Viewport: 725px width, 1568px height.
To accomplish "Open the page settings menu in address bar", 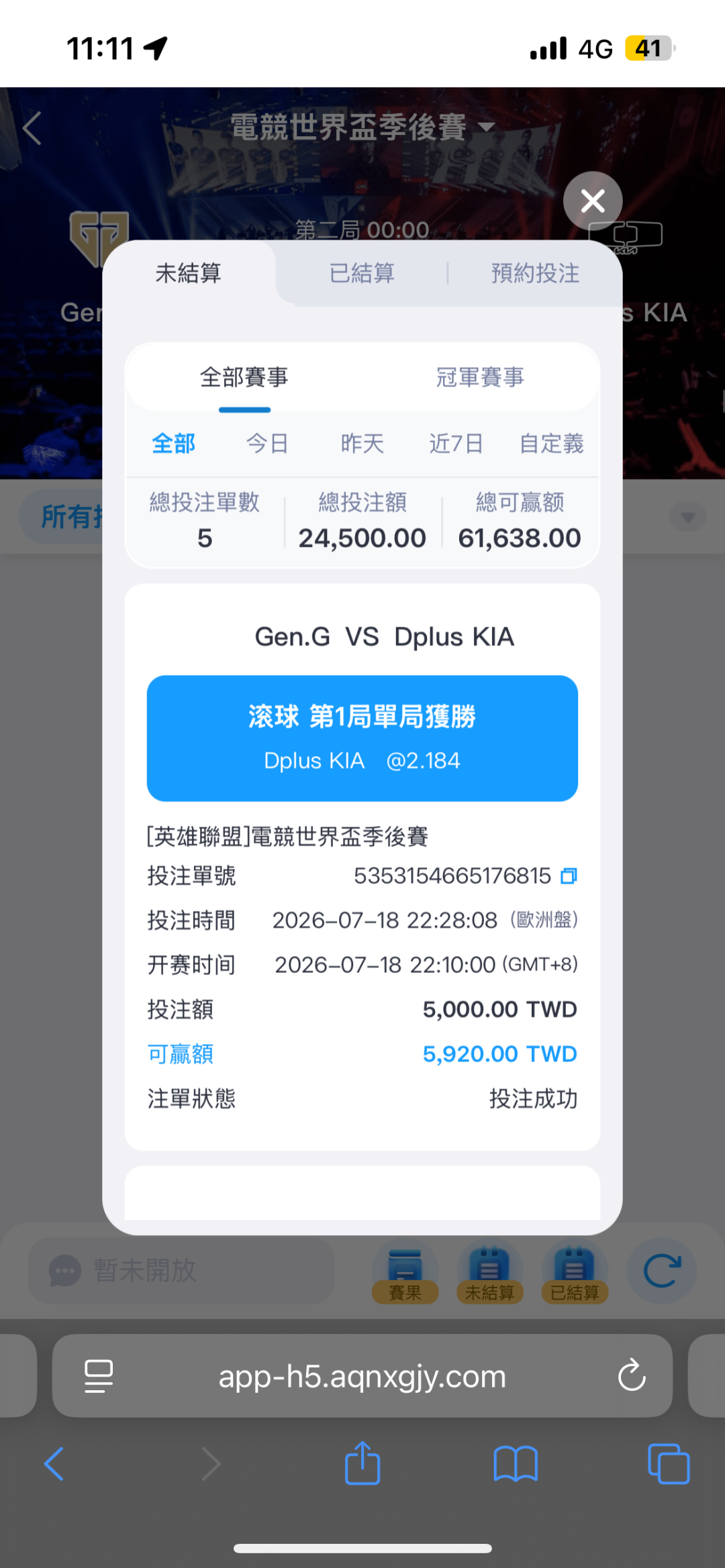I will coord(99,1376).
